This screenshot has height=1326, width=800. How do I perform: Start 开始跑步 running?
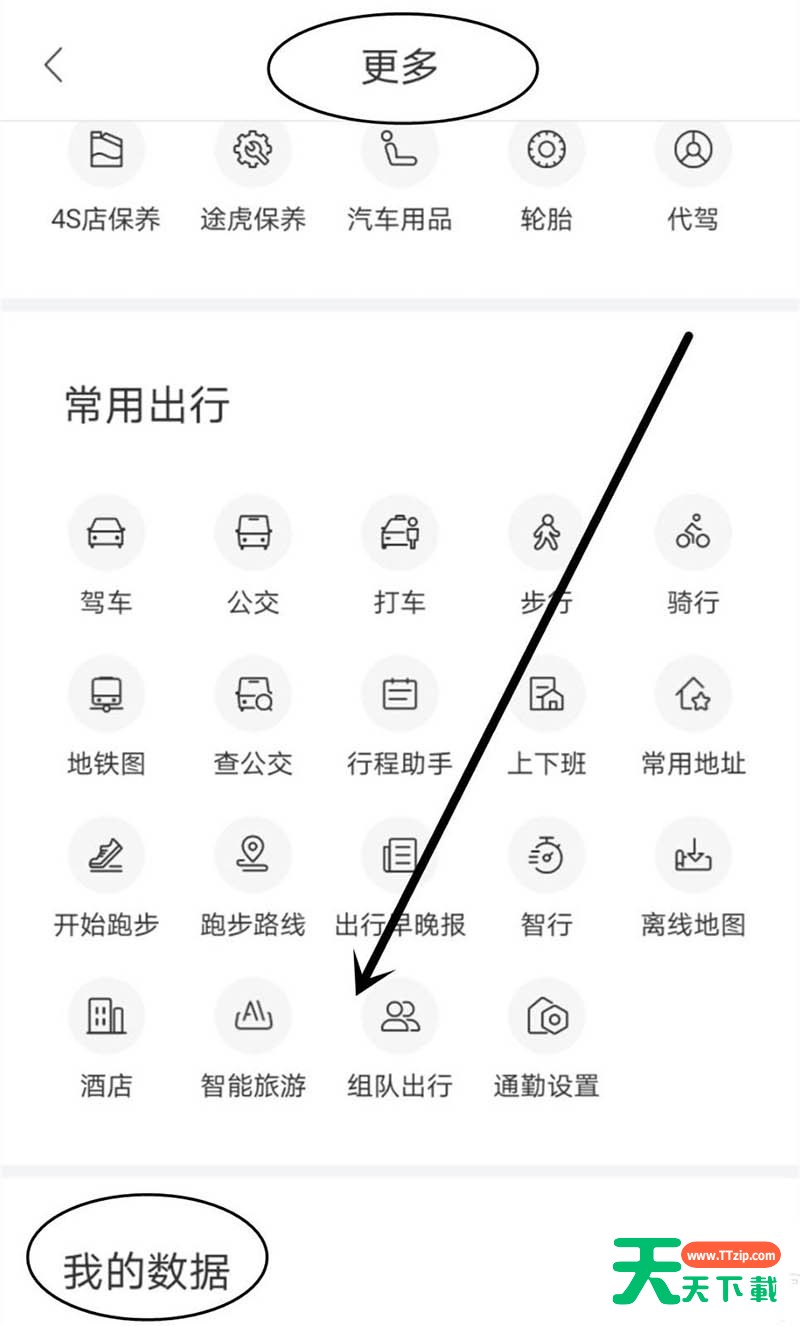pyautogui.click(x=106, y=879)
